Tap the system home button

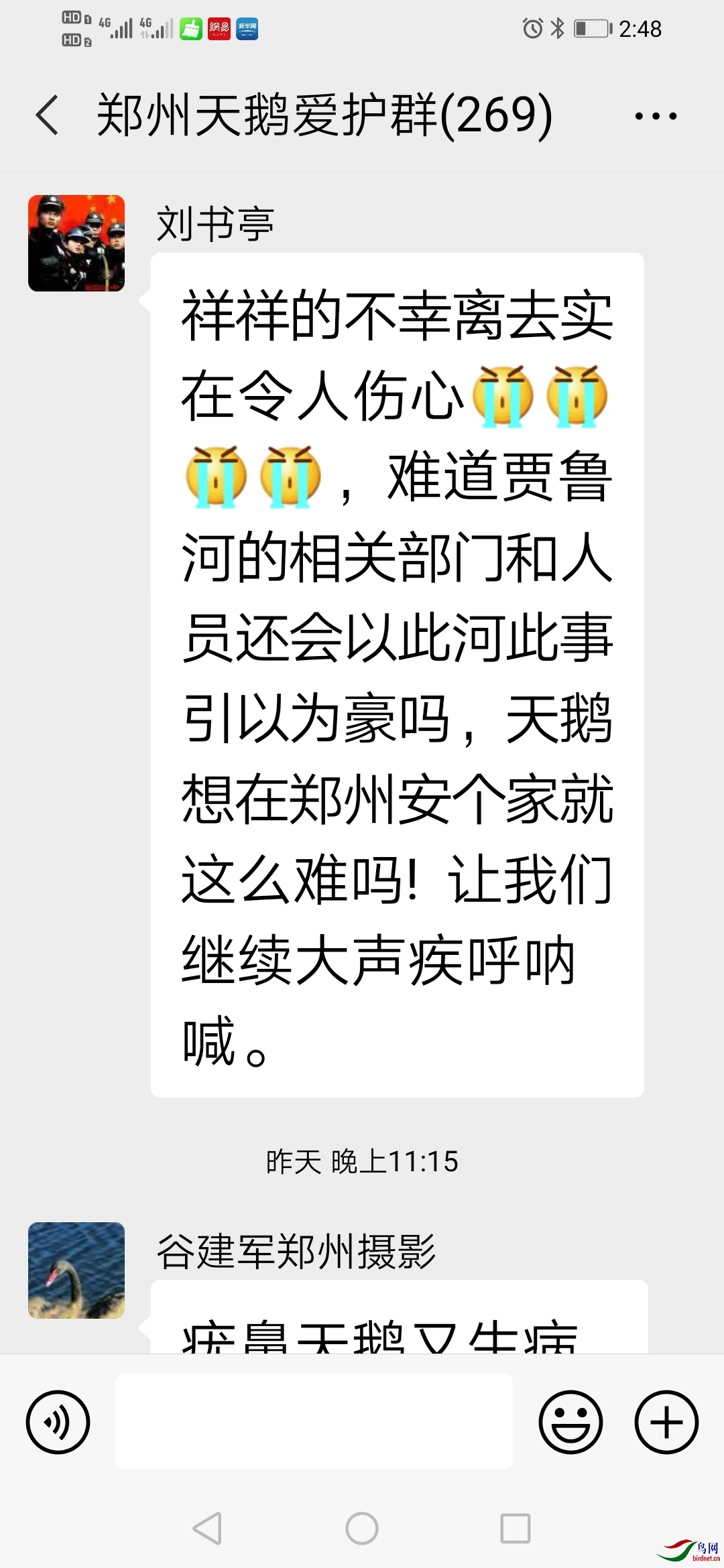pos(362,1529)
